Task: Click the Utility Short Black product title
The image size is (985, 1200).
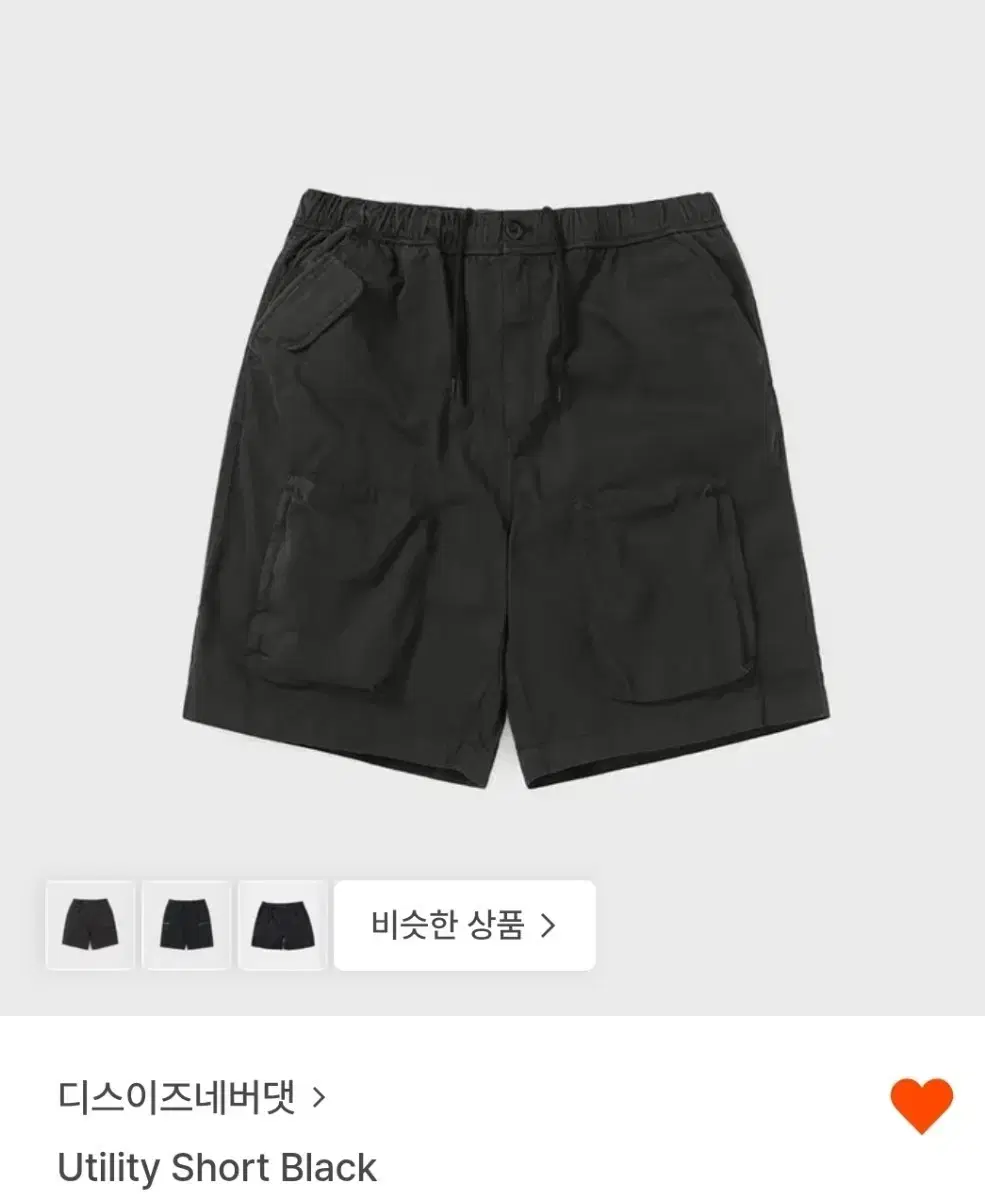Action: pyautogui.click(x=218, y=1167)
